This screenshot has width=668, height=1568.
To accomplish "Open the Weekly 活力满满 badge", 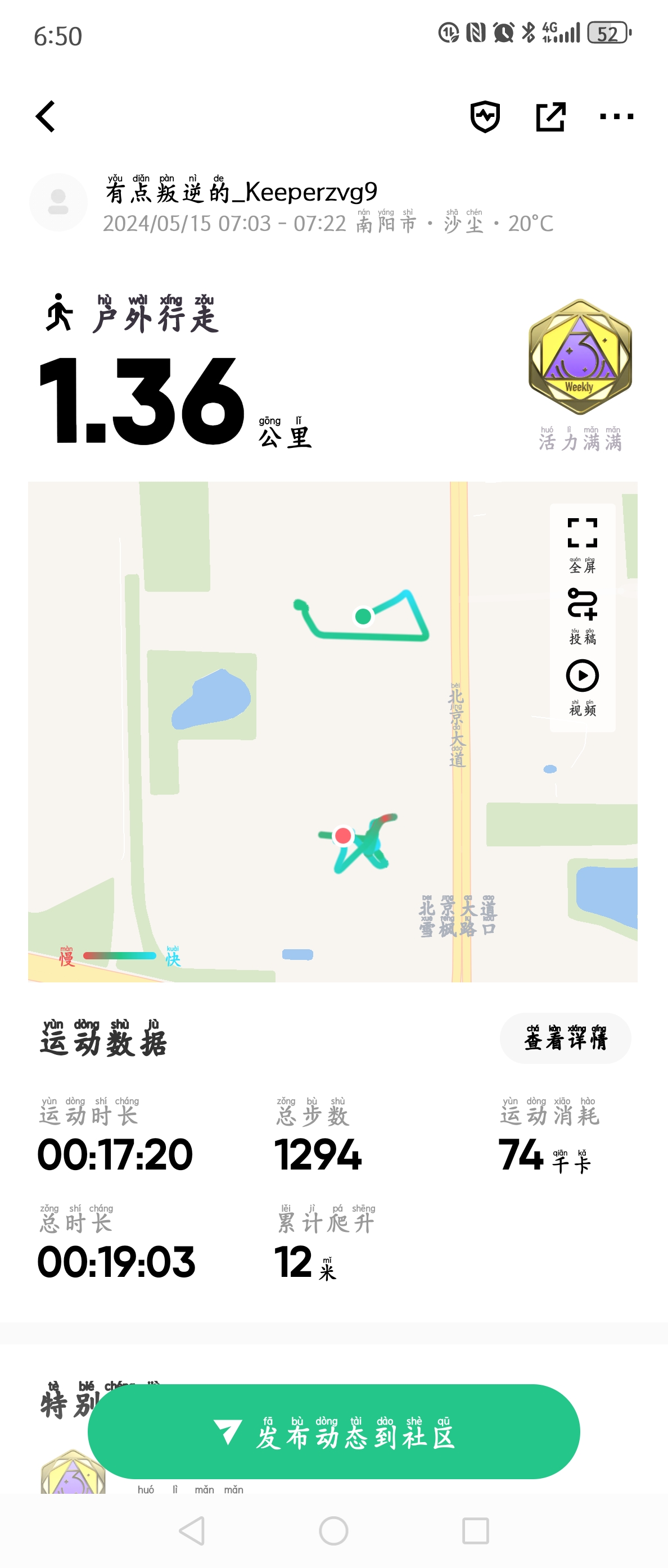I will point(580,358).
